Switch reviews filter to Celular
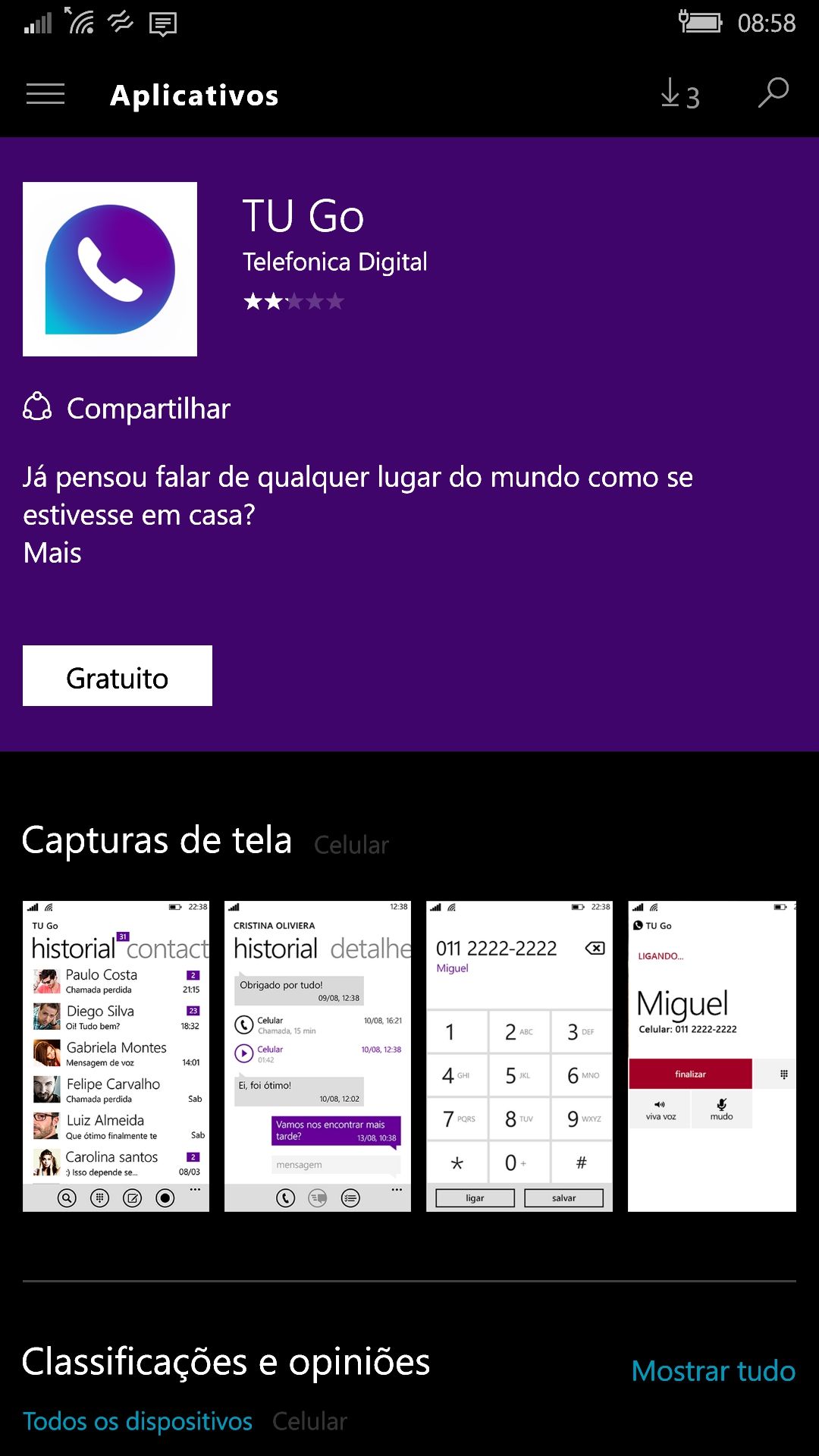This screenshot has height=1456, width=819. pos(309,1421)
